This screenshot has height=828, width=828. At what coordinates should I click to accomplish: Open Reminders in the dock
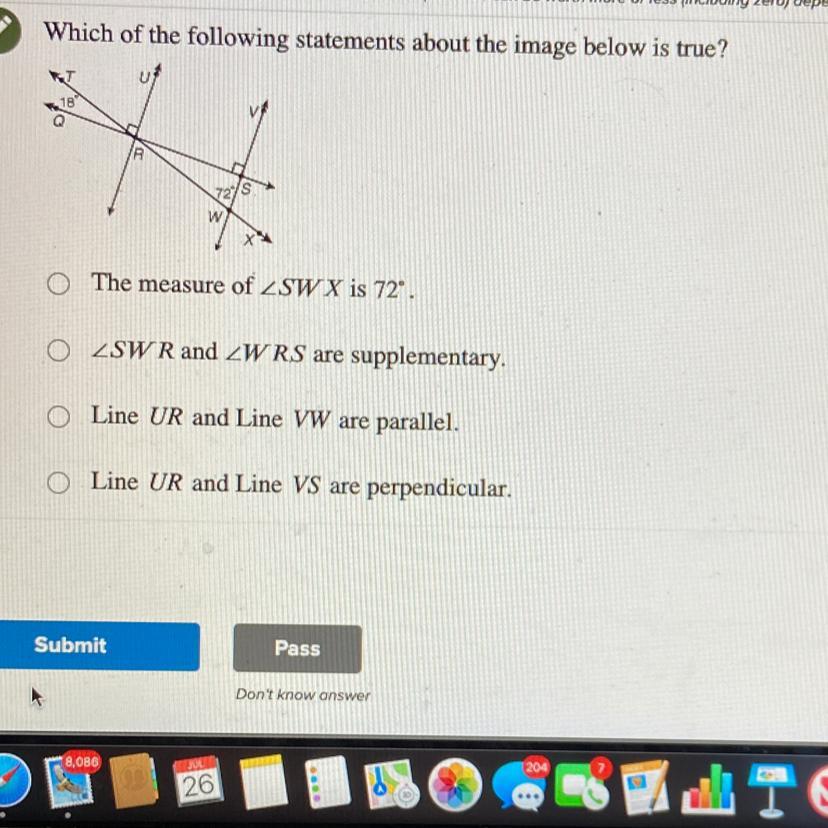tap(326, 782)
